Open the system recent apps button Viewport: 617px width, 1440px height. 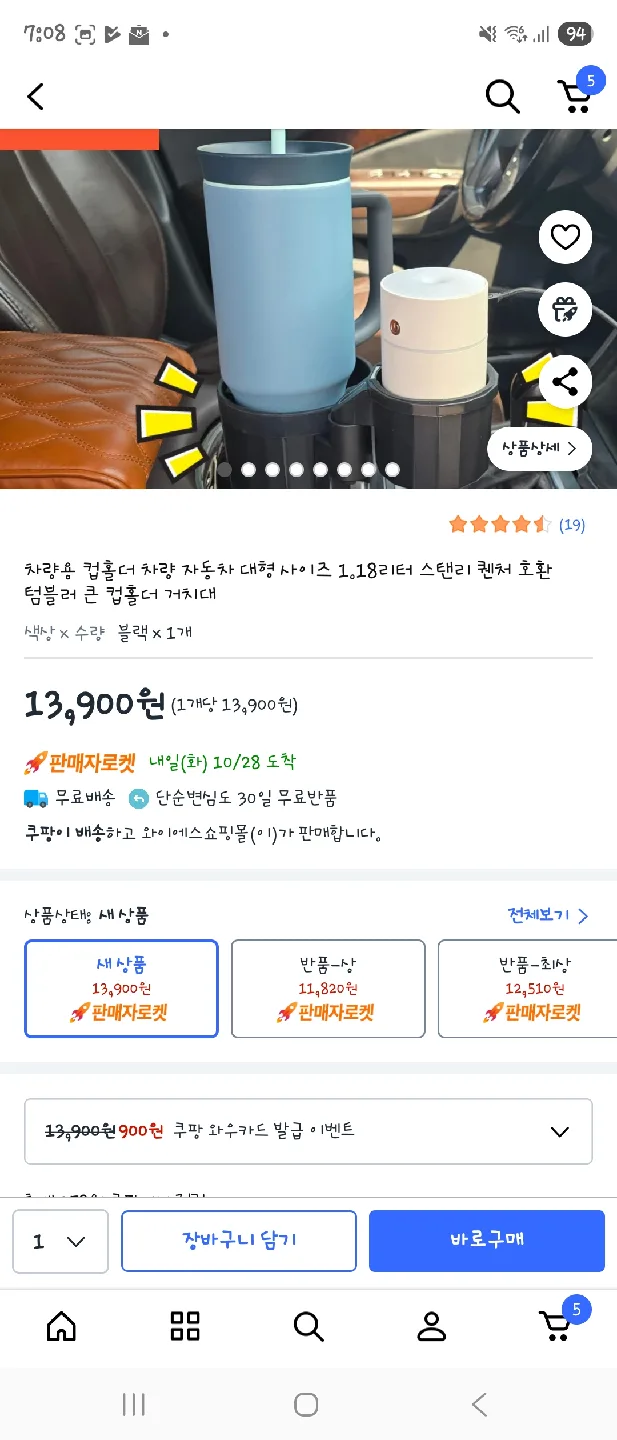pyautogui.click(x=133, y=1404)
